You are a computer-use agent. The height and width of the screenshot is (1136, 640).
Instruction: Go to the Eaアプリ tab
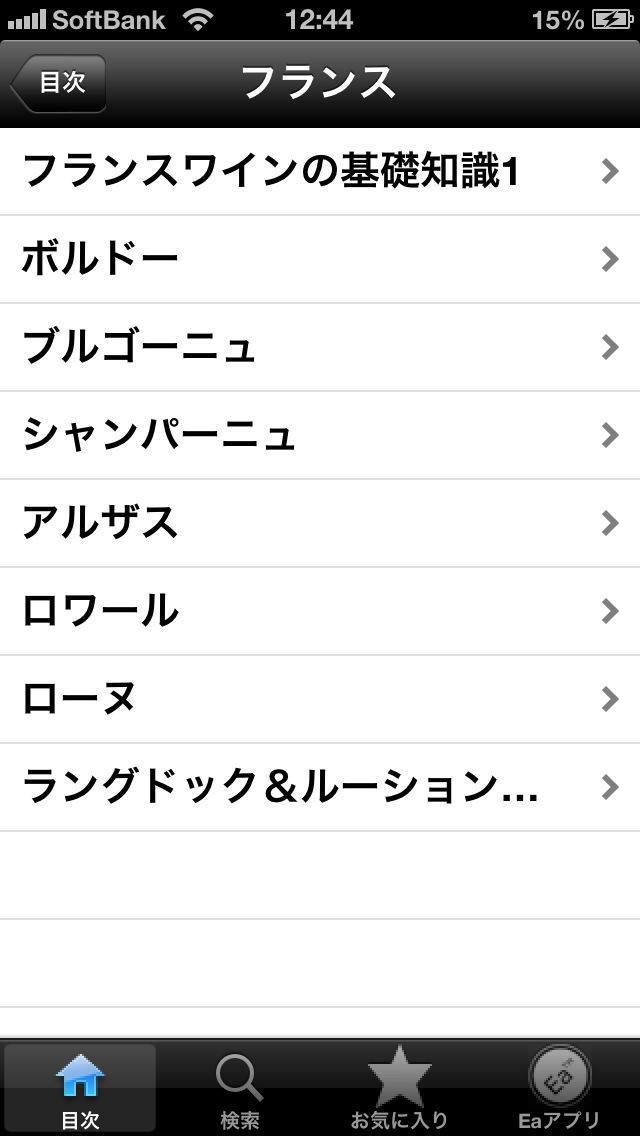559,1090
